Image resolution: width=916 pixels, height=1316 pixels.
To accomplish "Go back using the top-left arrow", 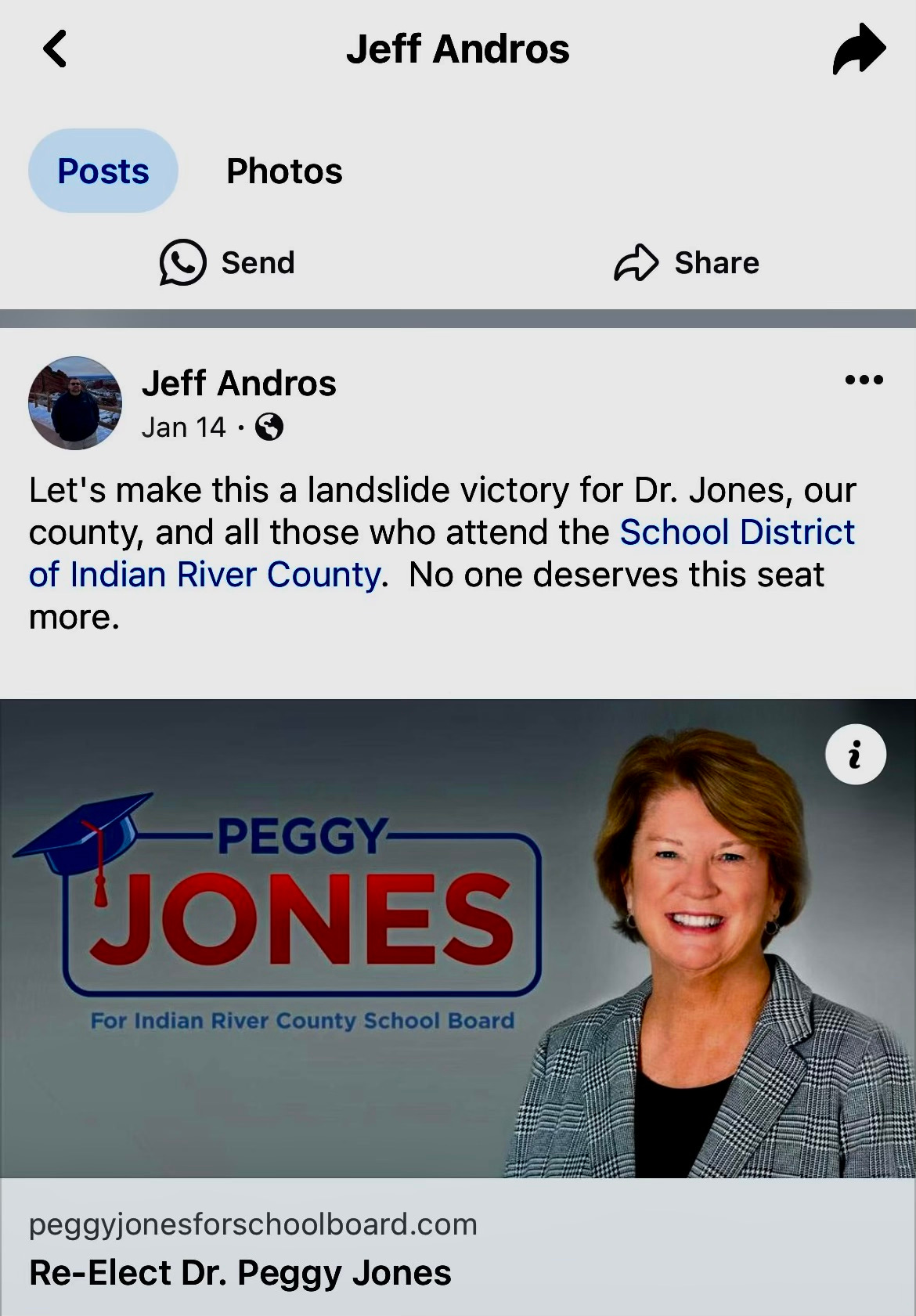I will 55,49.
